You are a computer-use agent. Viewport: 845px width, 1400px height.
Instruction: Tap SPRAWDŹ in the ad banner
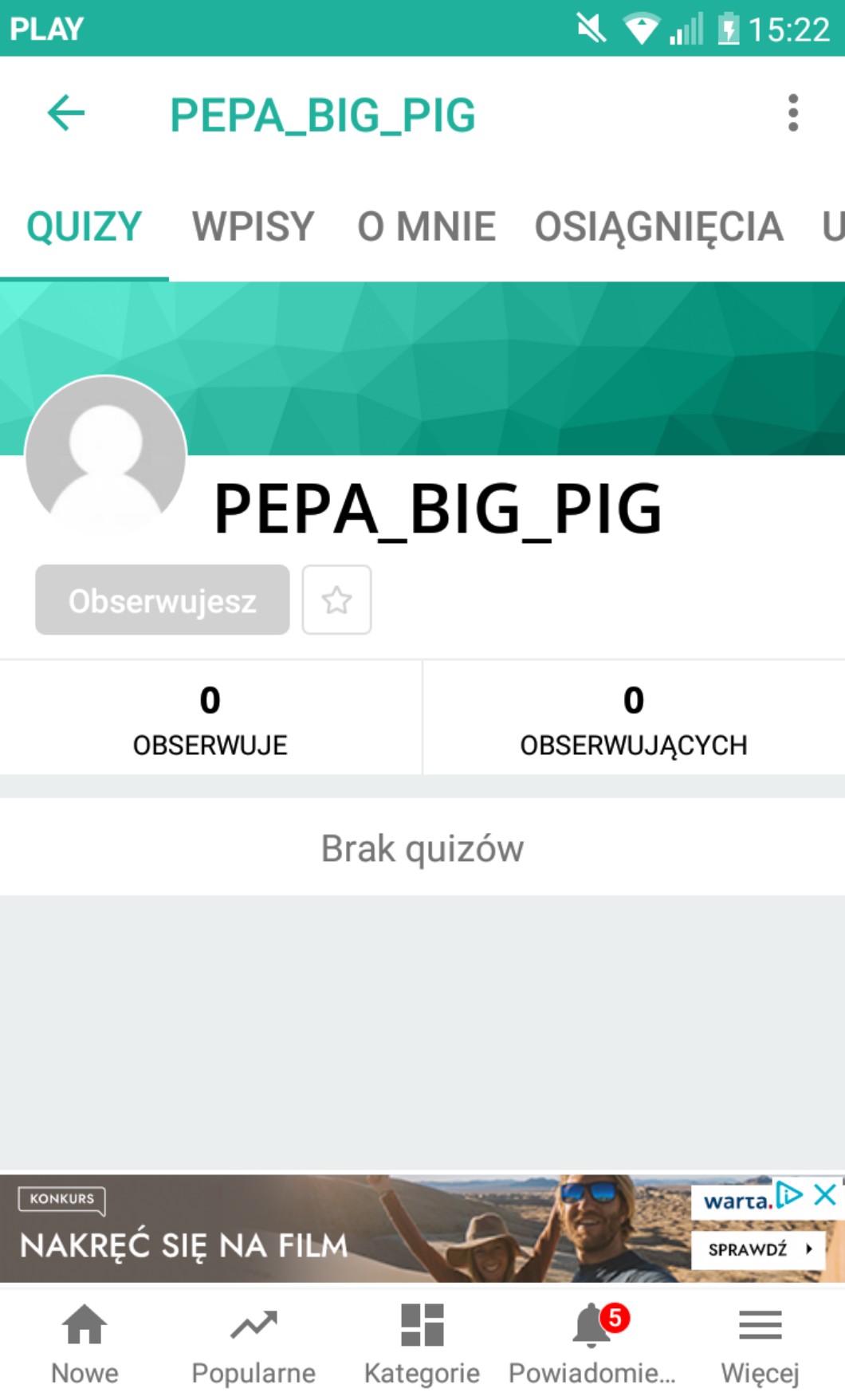tap(757, 1249)
